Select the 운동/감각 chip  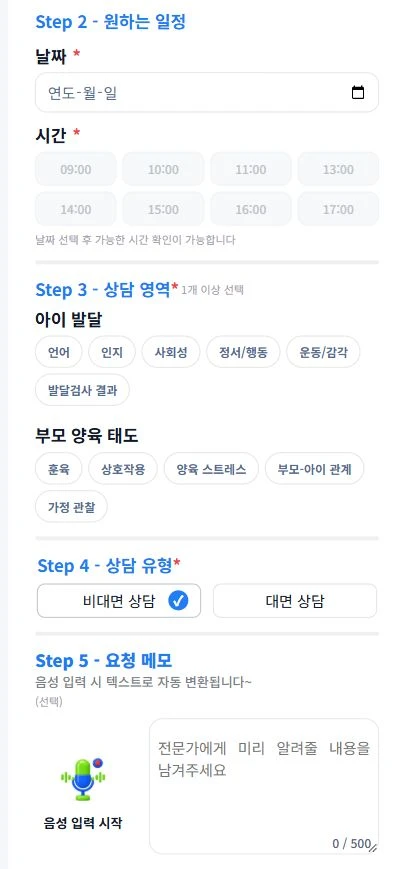(x=323, y=352)
